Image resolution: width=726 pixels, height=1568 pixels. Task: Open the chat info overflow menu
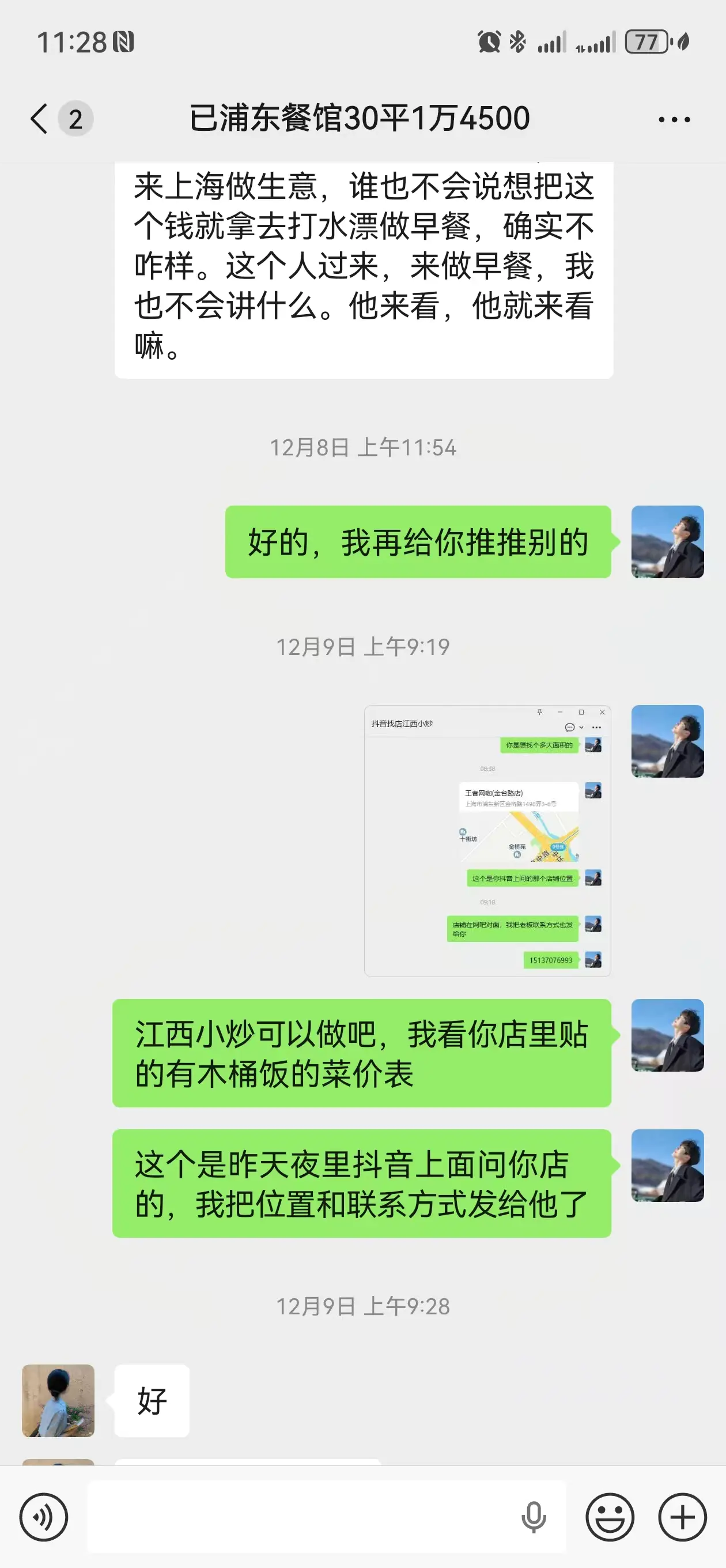coord(674,119)
